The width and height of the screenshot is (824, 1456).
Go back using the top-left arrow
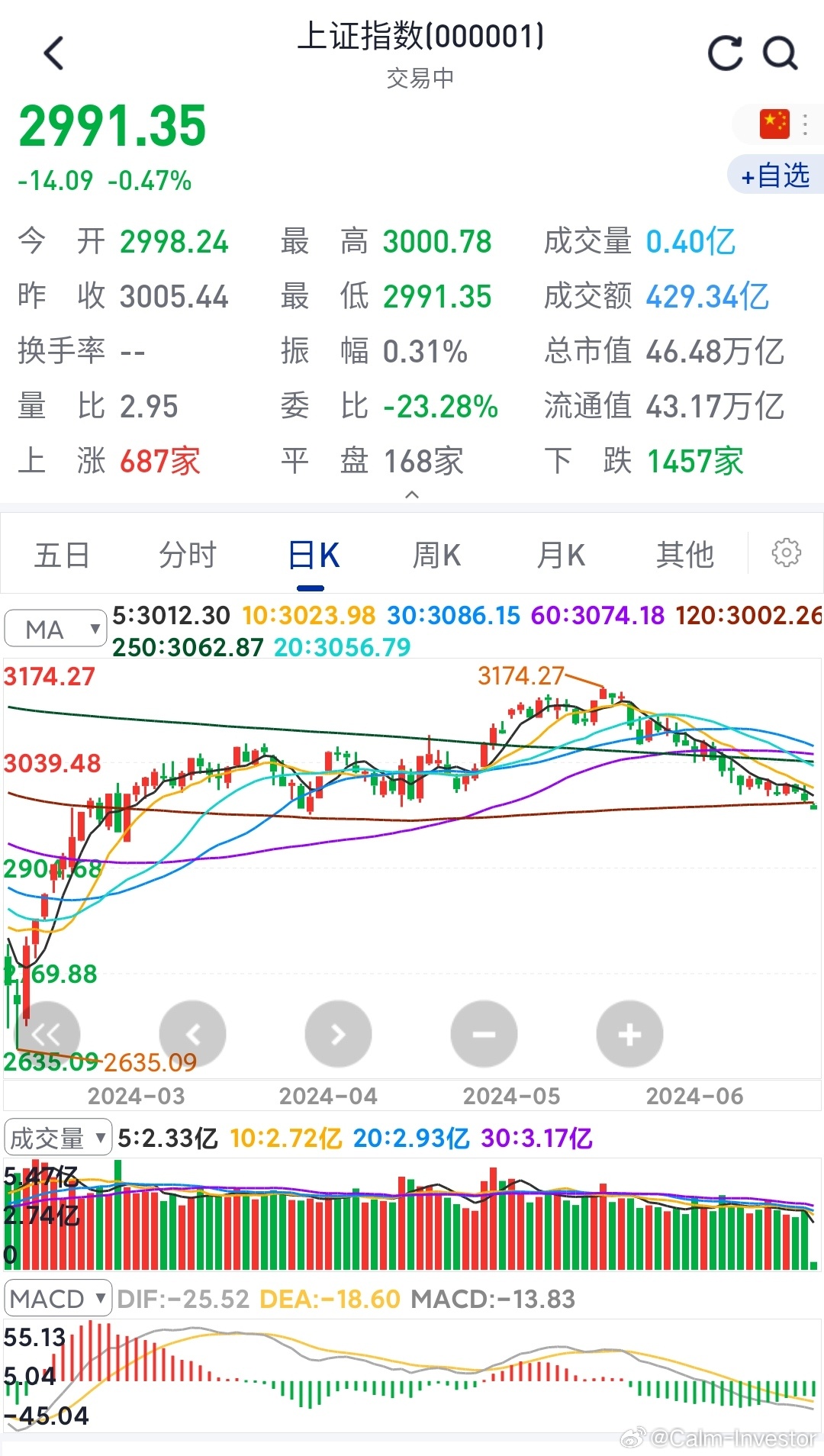[53, 53]
